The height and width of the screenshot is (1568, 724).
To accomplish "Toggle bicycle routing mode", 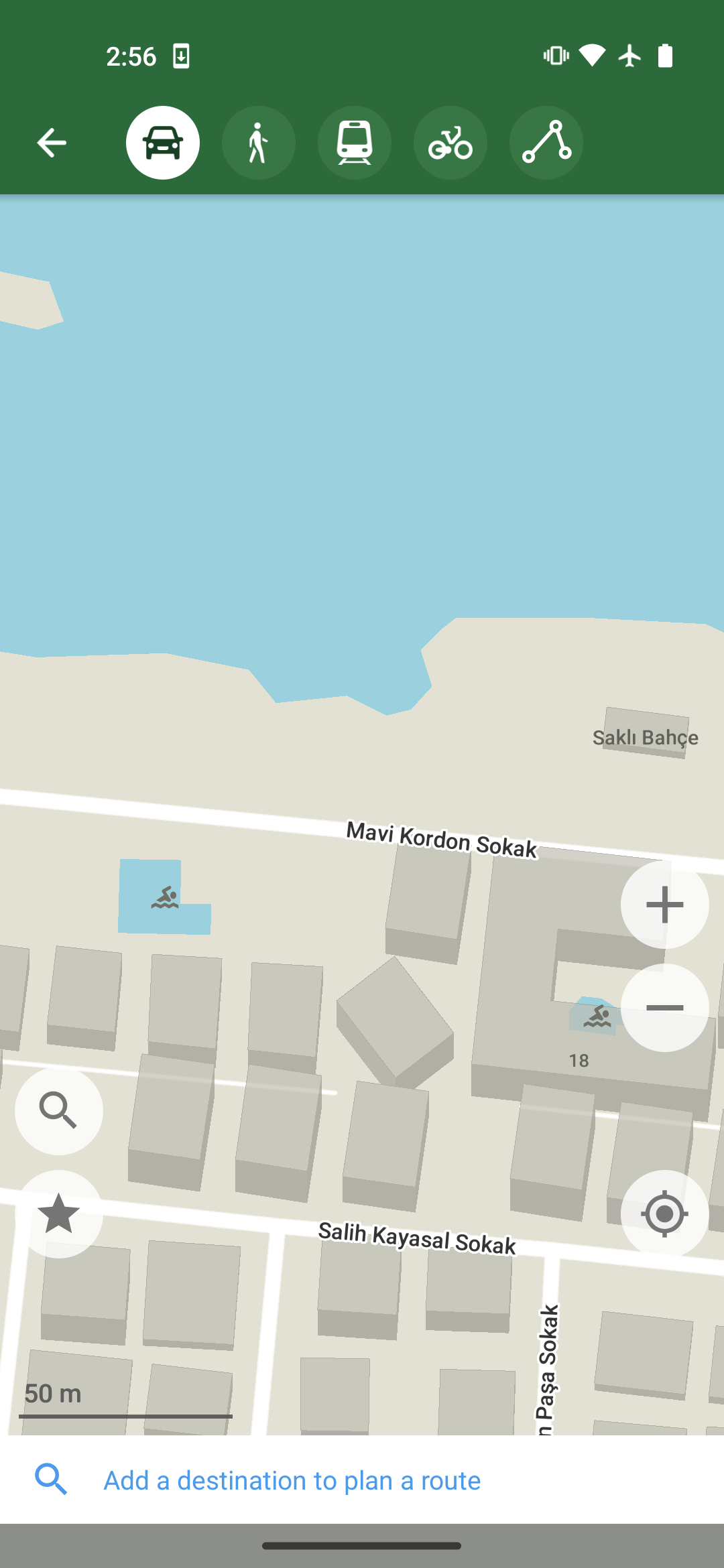I will tap(450, 142).
